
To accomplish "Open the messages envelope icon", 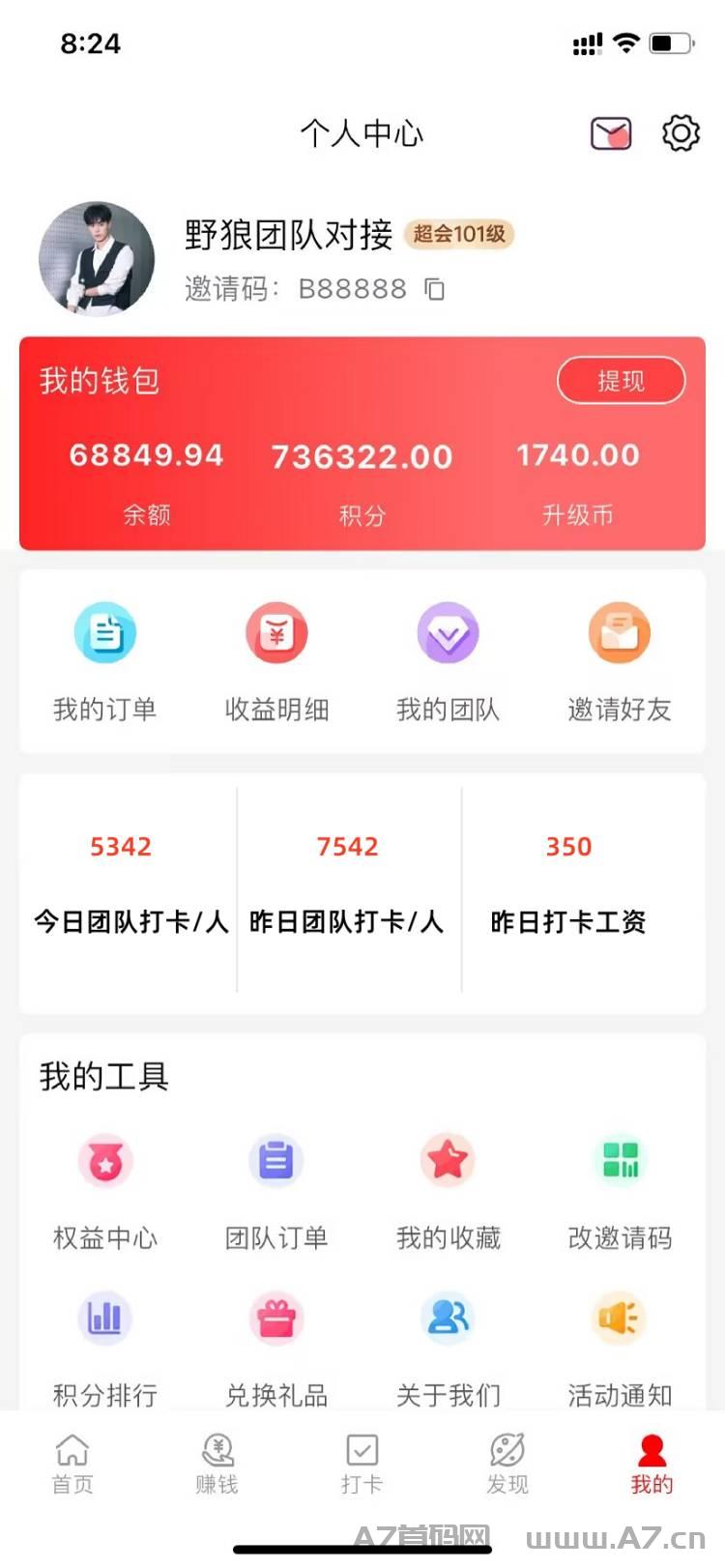I will (611, 133).
